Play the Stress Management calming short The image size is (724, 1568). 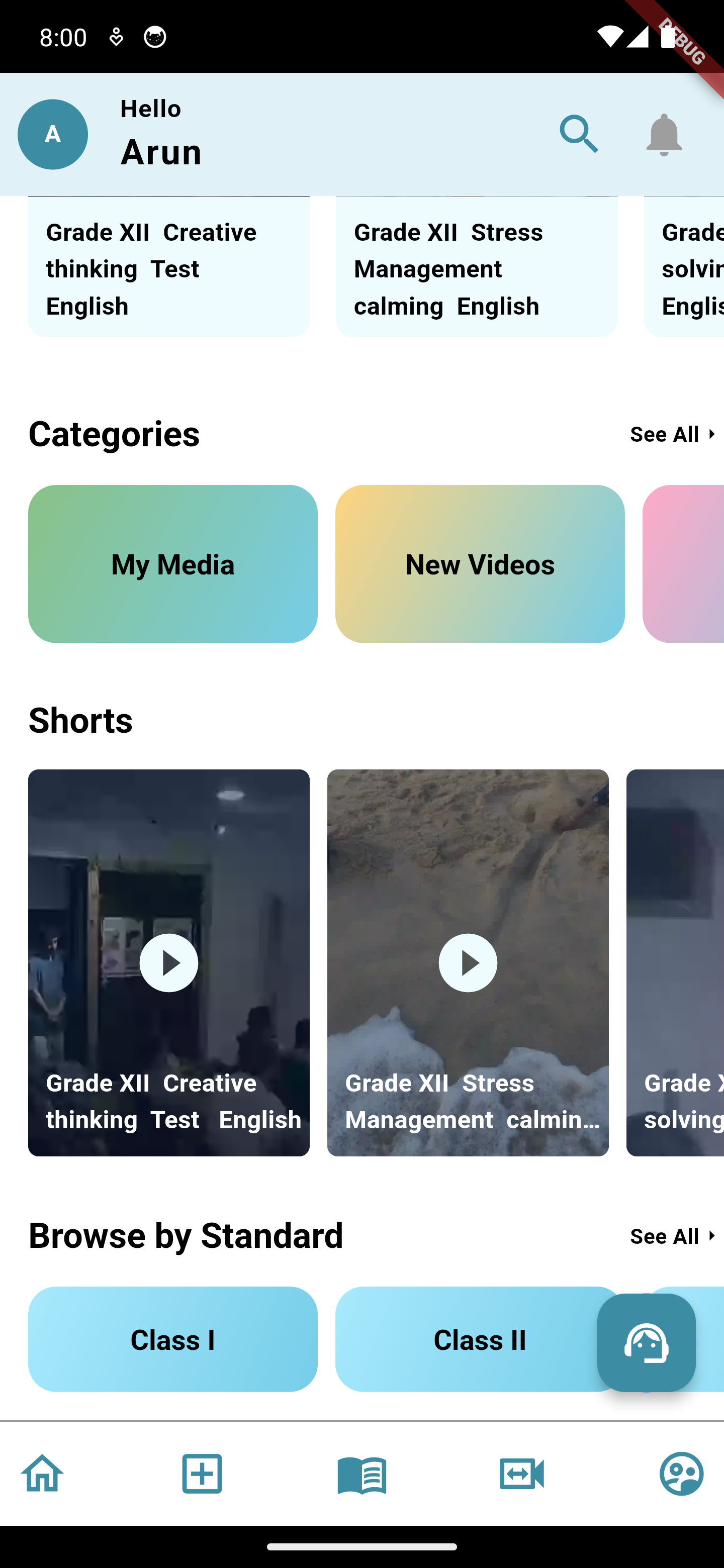[x=468, y=962]
